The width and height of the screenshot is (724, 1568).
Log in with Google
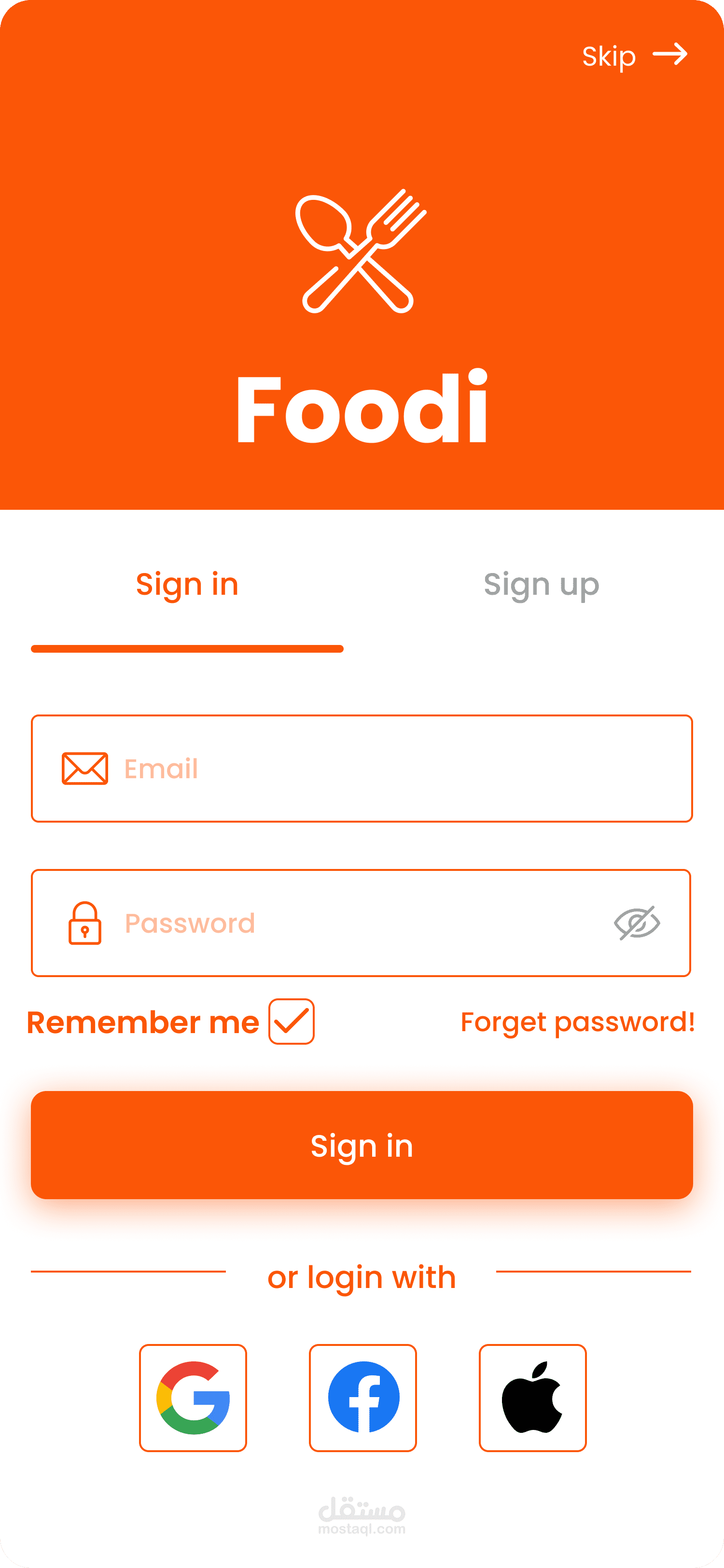pos(193,1398)
